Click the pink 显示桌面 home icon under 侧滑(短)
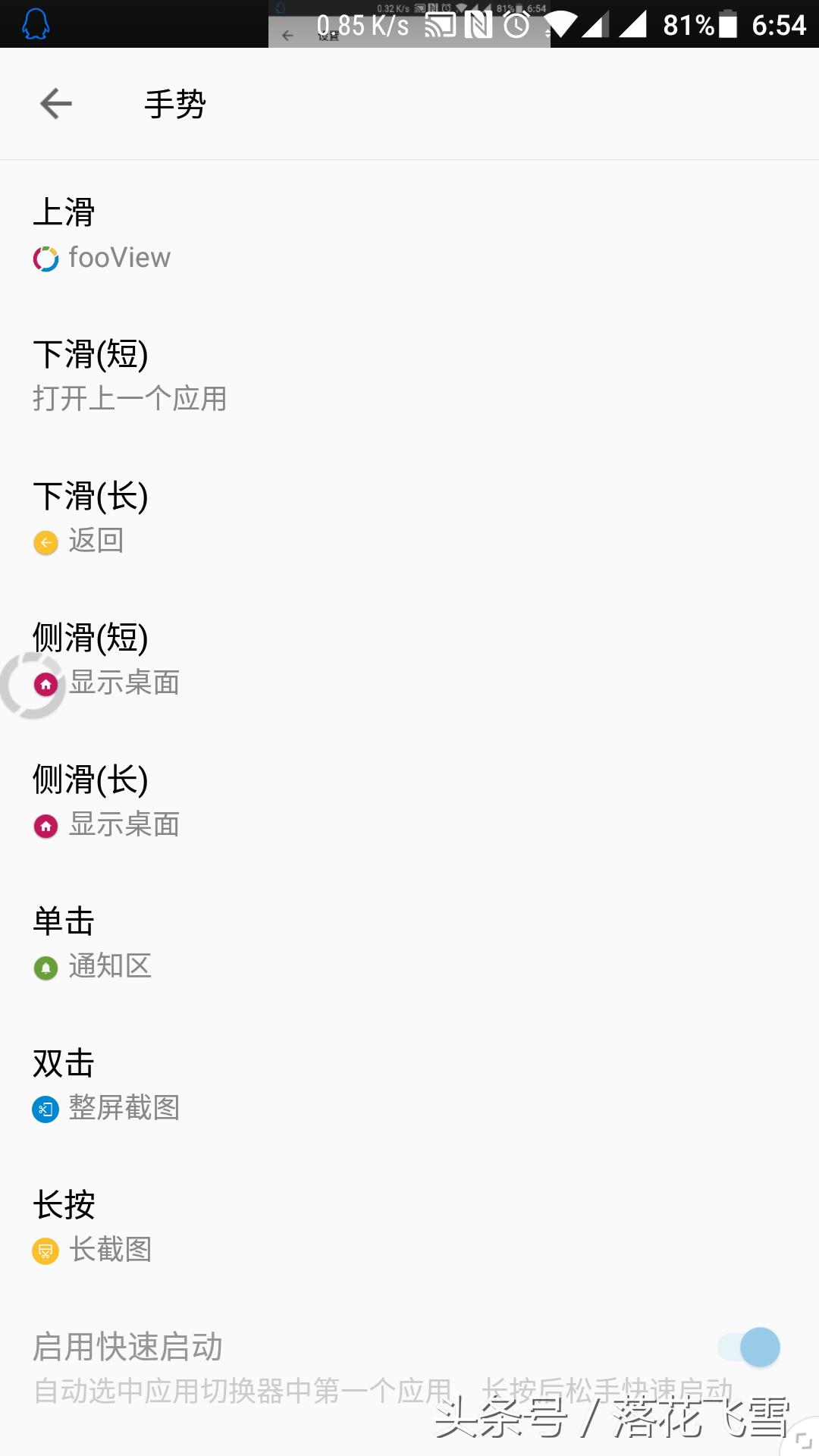 45,683
